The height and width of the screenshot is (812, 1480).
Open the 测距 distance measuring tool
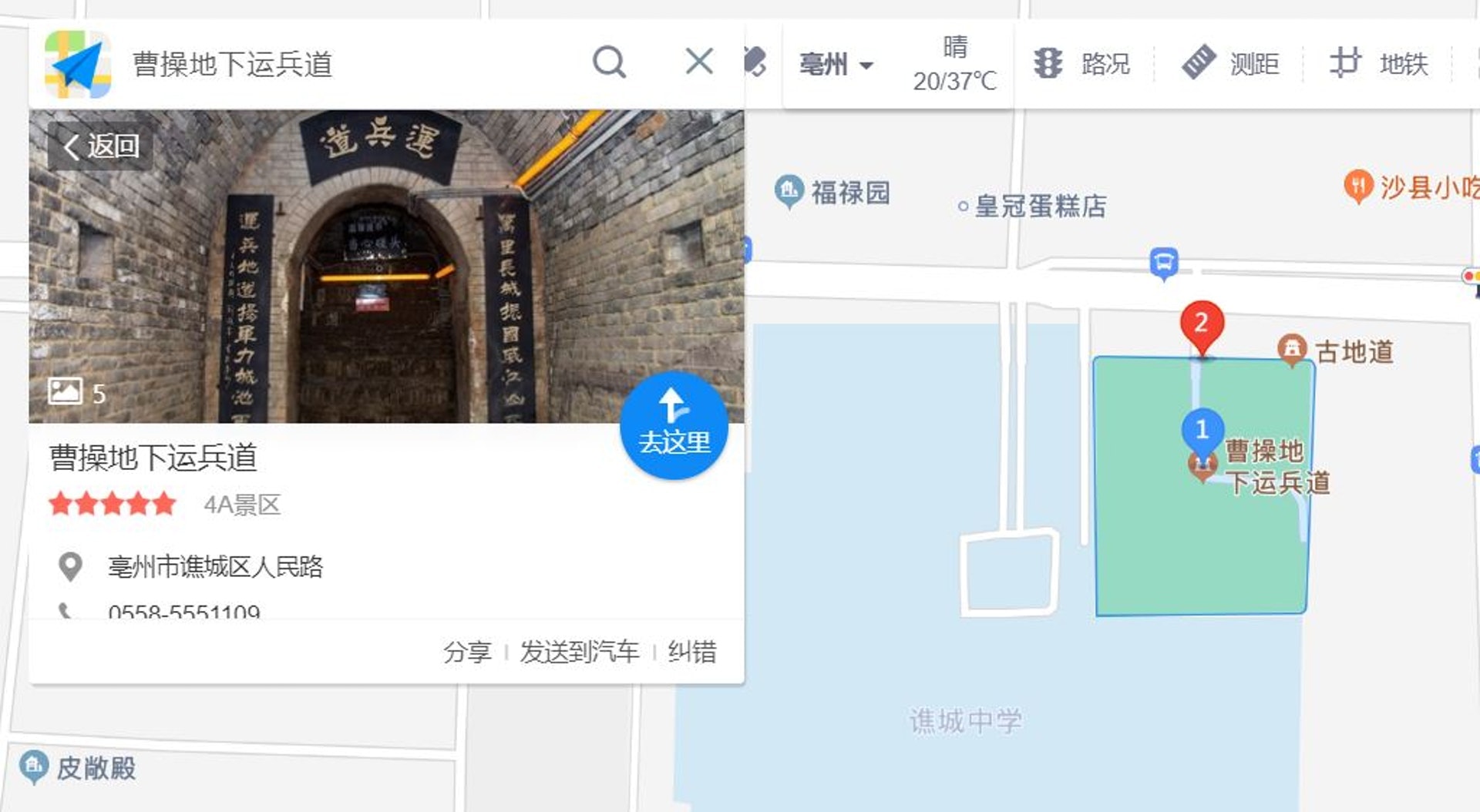pos(1231,63)
